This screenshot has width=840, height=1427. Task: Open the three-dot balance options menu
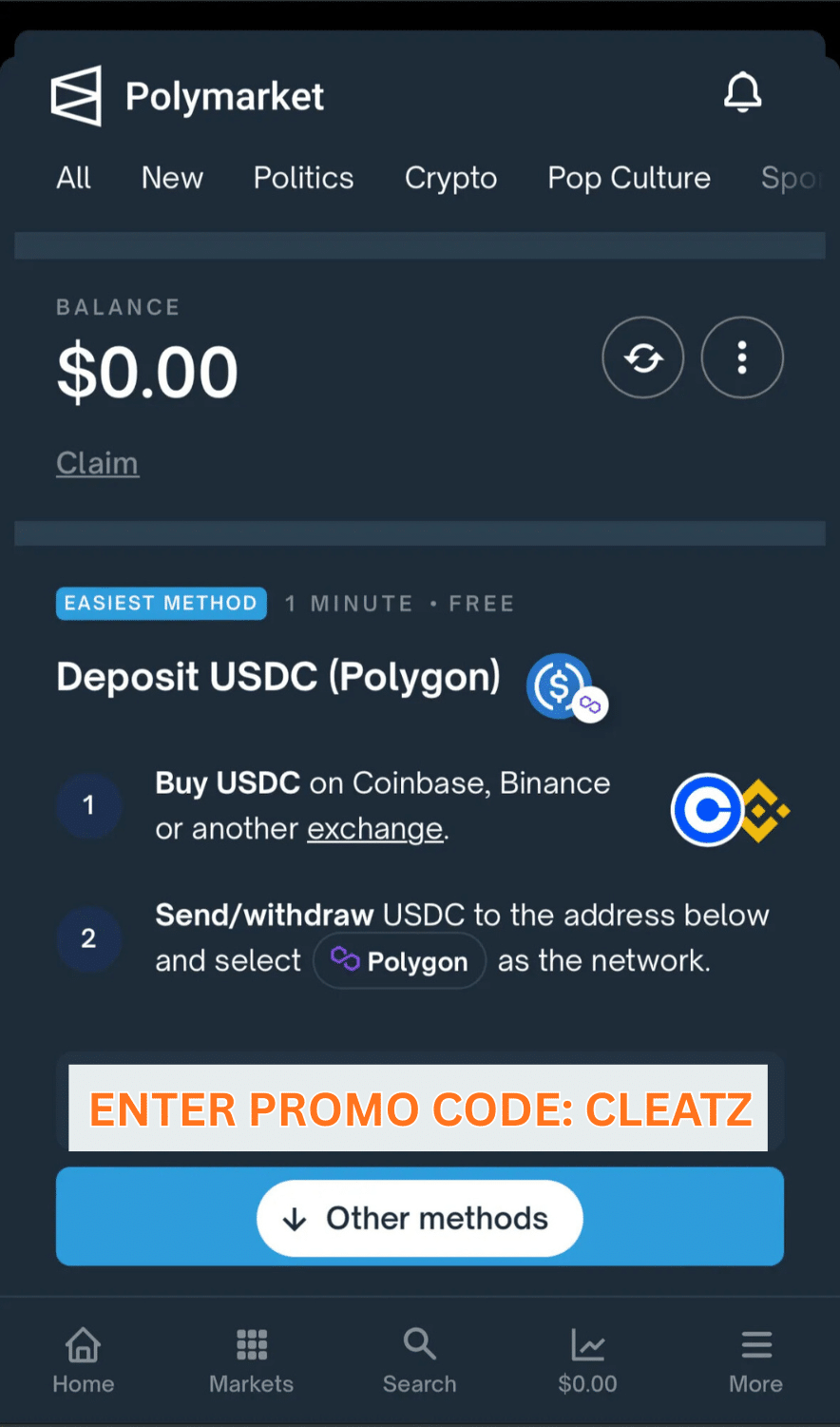742,357
